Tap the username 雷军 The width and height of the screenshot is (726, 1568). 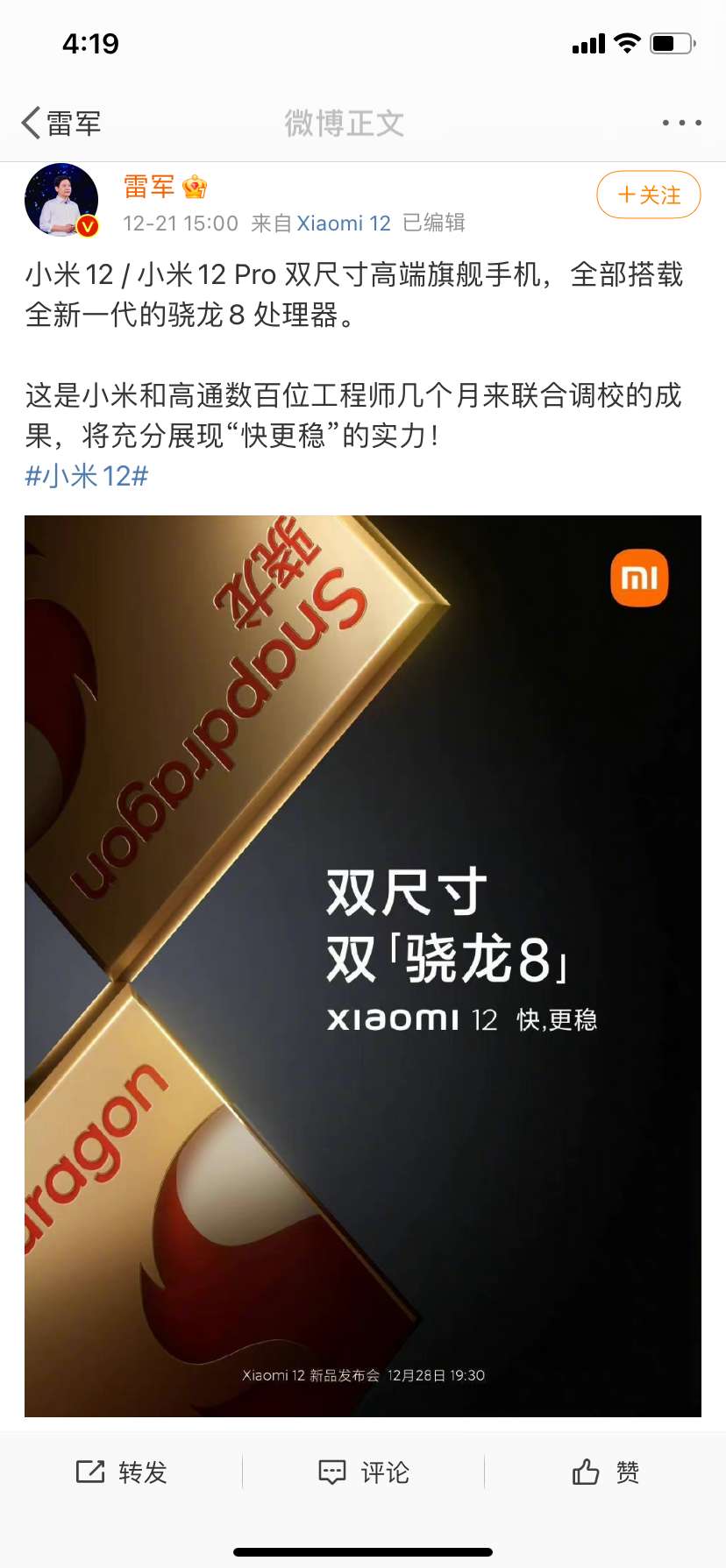click(x=149, y=187)
